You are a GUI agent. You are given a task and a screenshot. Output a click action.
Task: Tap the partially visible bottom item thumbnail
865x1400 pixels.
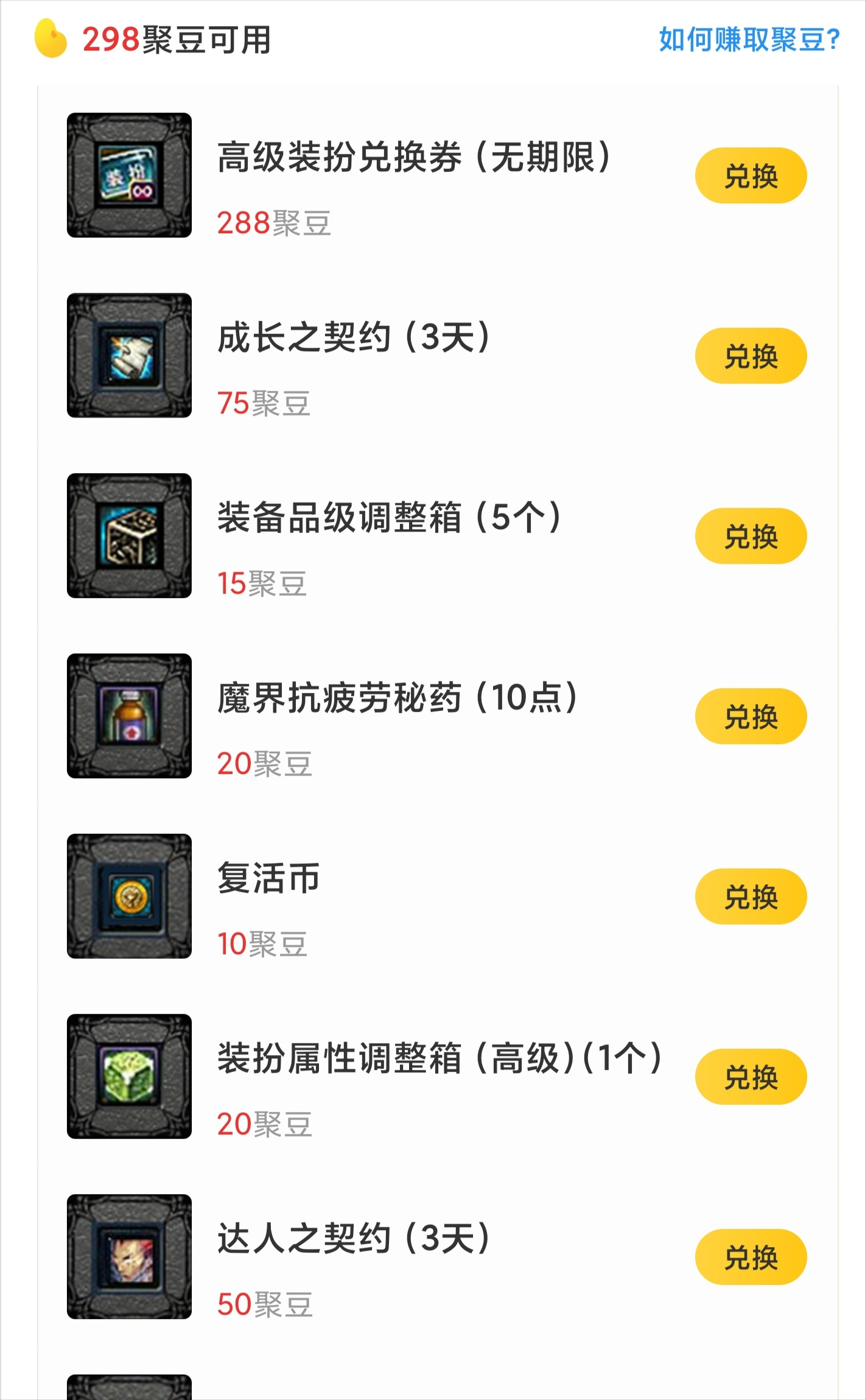click(128, 1390)
